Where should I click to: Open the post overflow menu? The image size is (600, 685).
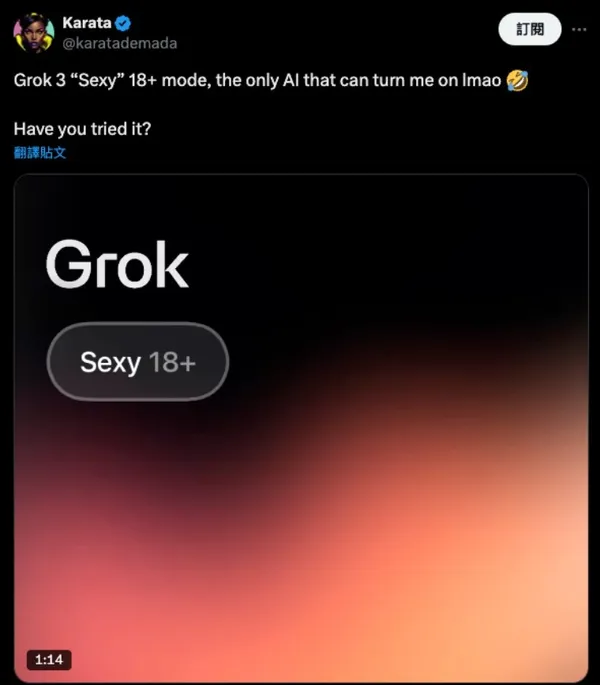click(x=579, y=29)
